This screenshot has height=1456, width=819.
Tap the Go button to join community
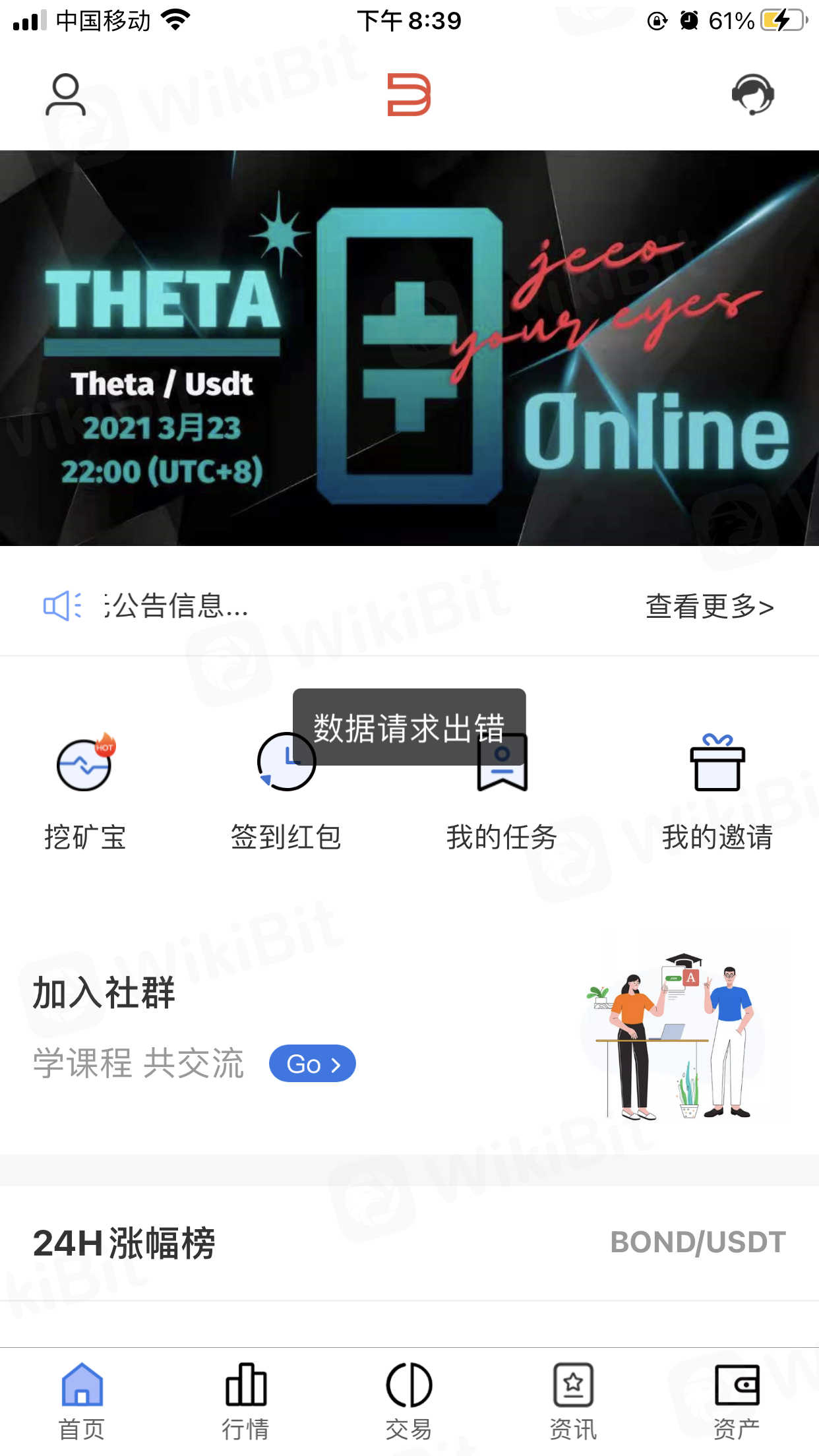pyautogui.click(x=312, y=1064)
